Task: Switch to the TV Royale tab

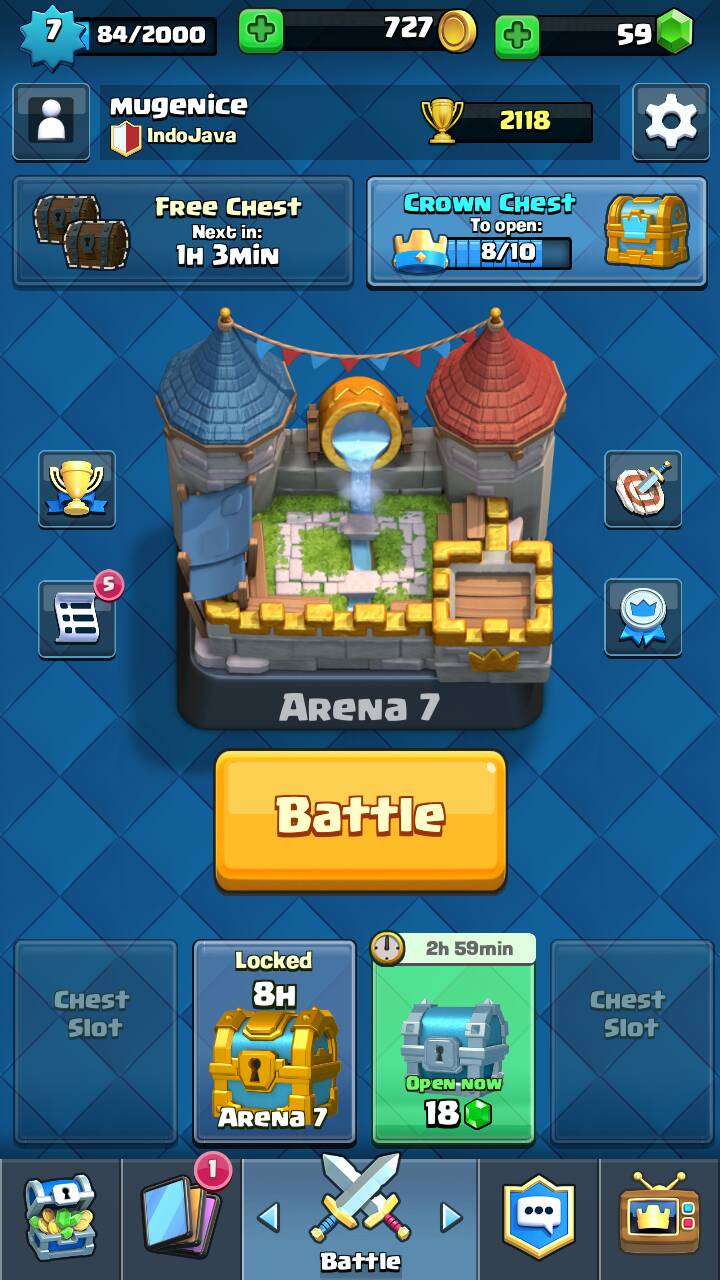Action: click(659, 1219)
